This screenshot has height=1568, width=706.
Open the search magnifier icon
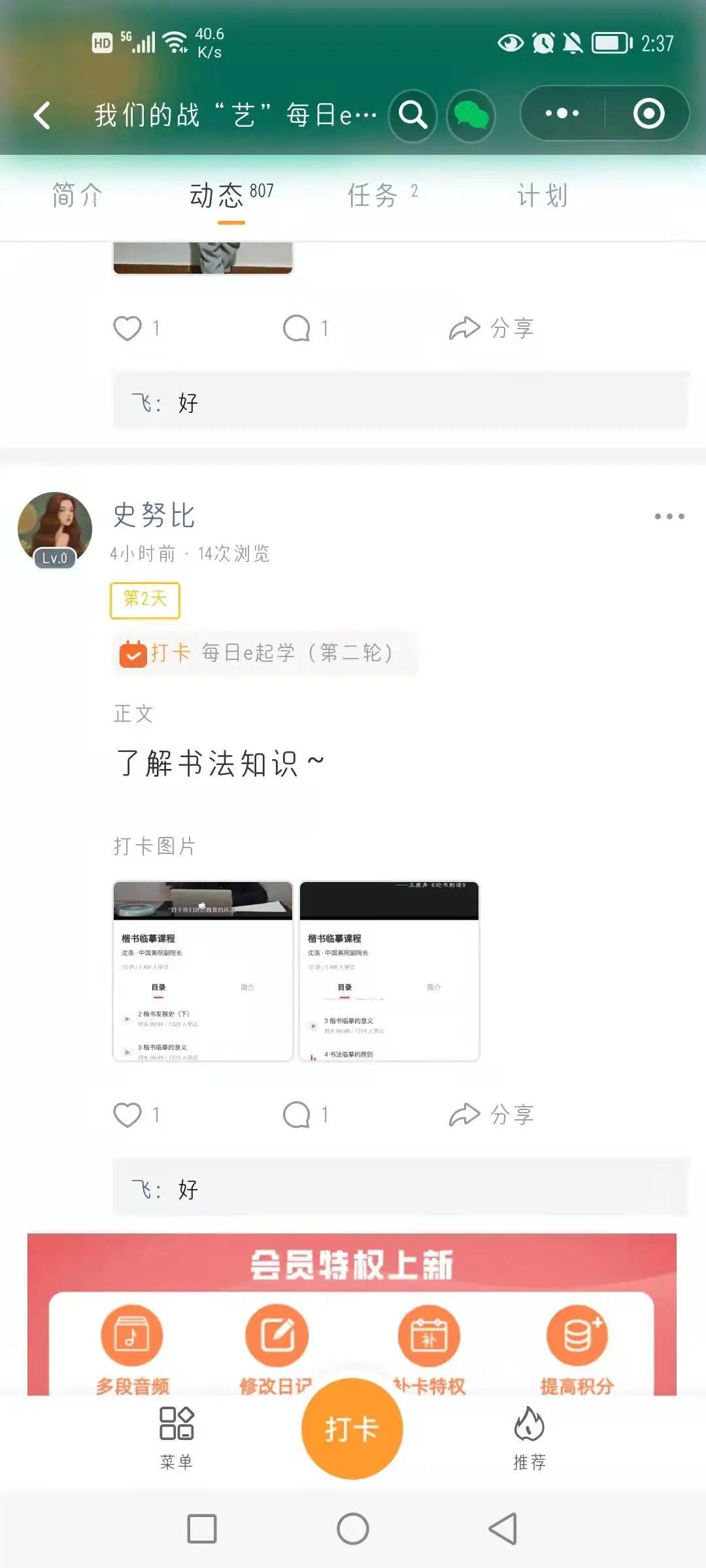coord(413,115)
